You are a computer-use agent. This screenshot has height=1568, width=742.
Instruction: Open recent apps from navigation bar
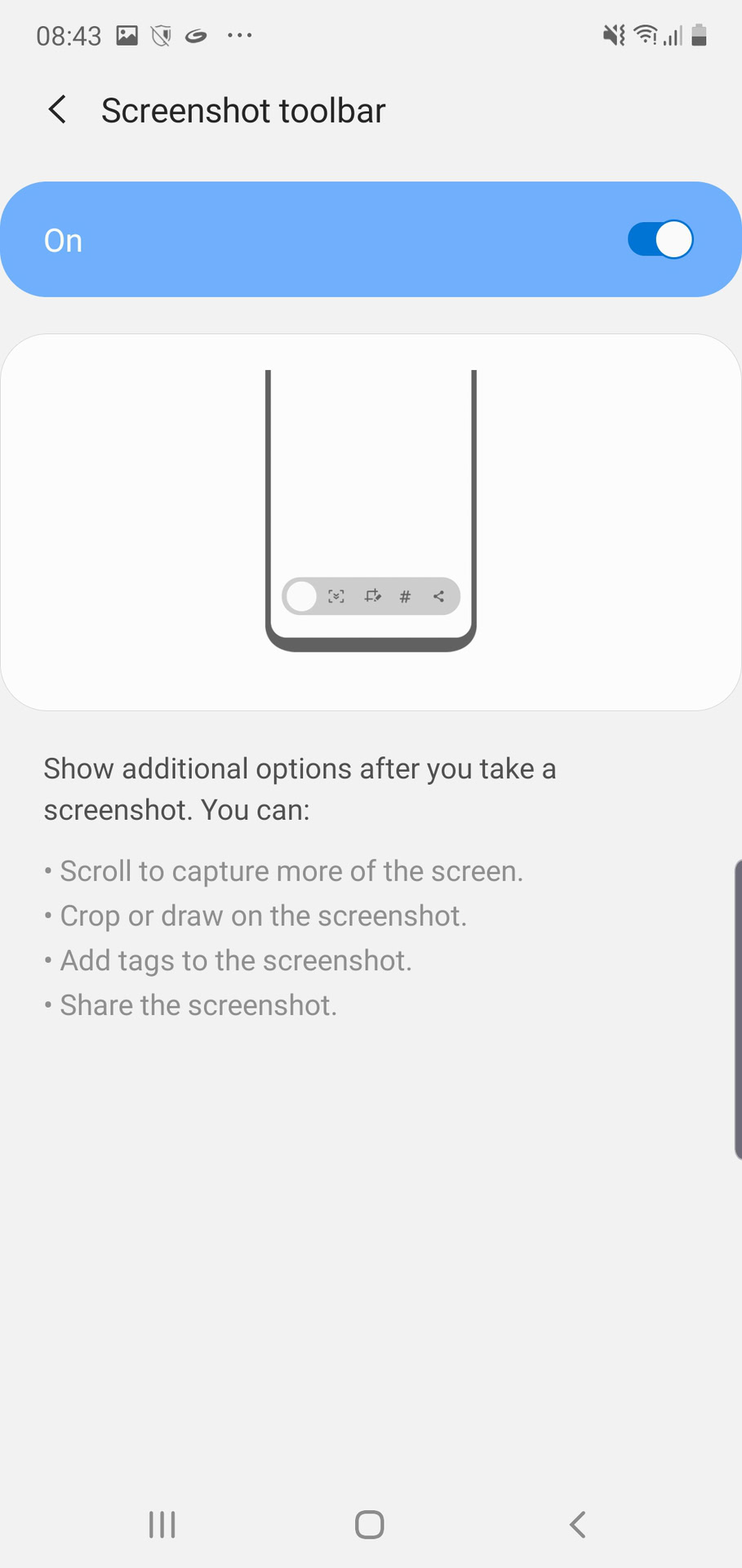pyautogui.click(x=162, y=1524)
